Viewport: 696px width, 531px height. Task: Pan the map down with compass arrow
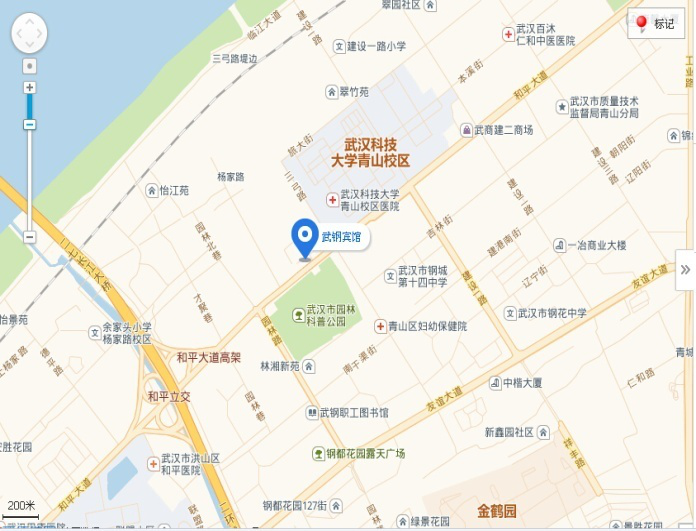(29, 46)
